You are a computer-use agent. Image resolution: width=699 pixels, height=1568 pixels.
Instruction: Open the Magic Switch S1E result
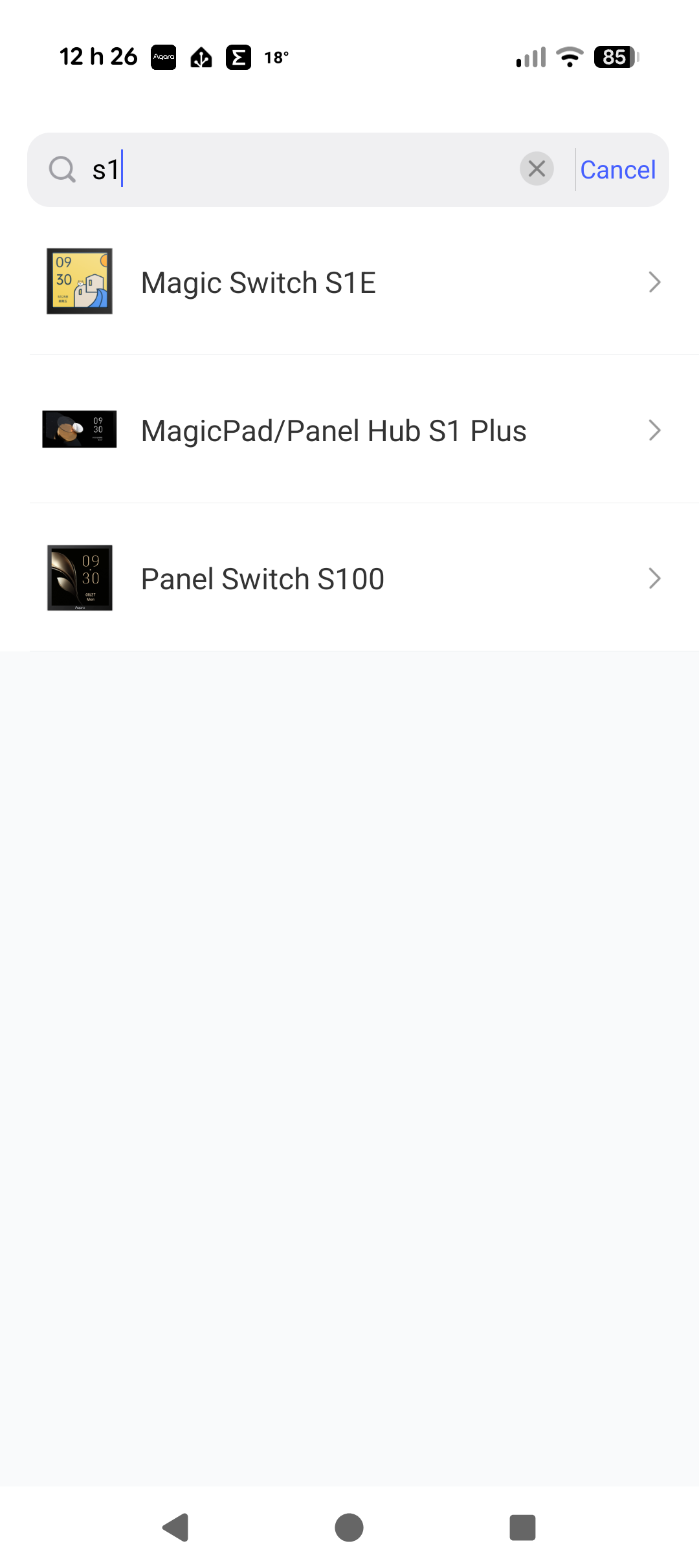click(x=349, y=283)
